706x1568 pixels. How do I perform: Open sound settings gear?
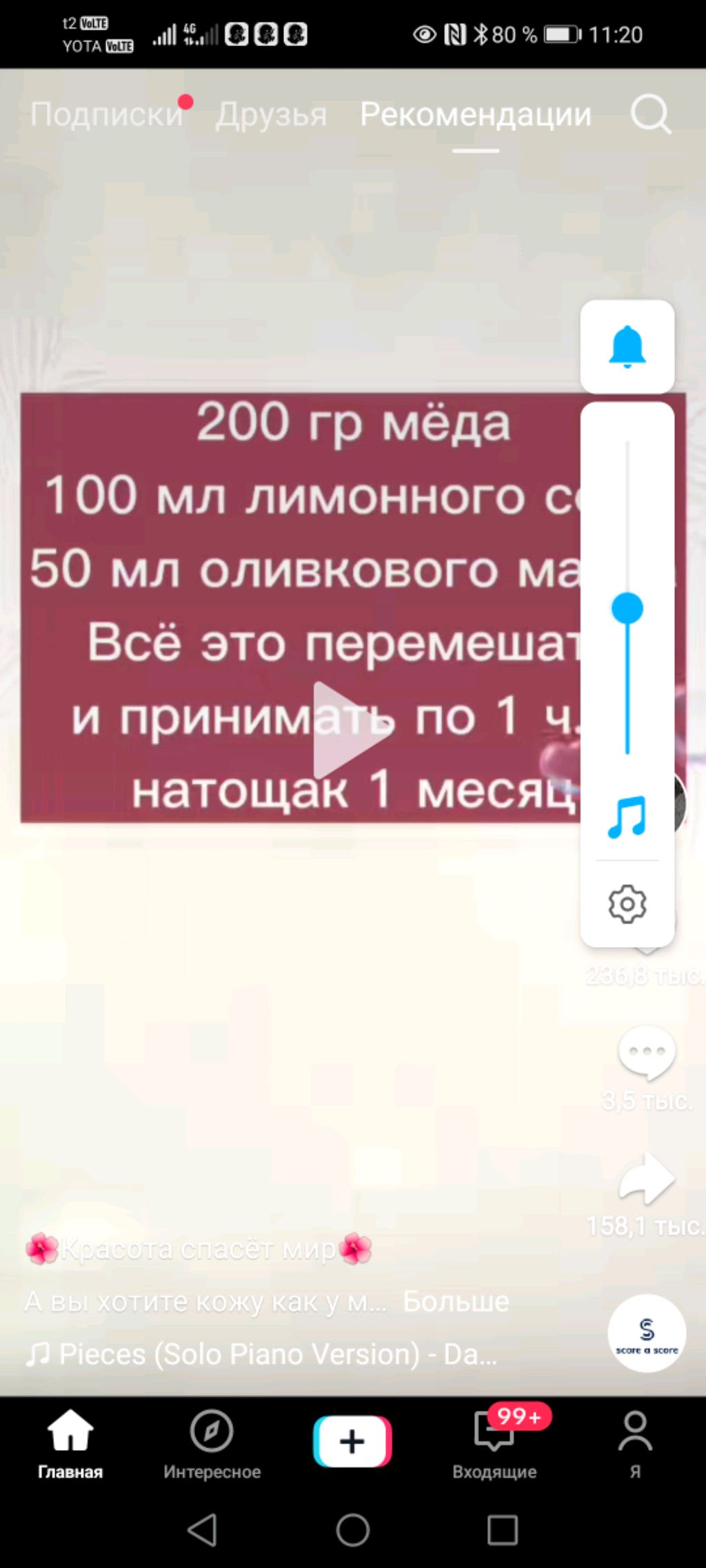(627, 904)
